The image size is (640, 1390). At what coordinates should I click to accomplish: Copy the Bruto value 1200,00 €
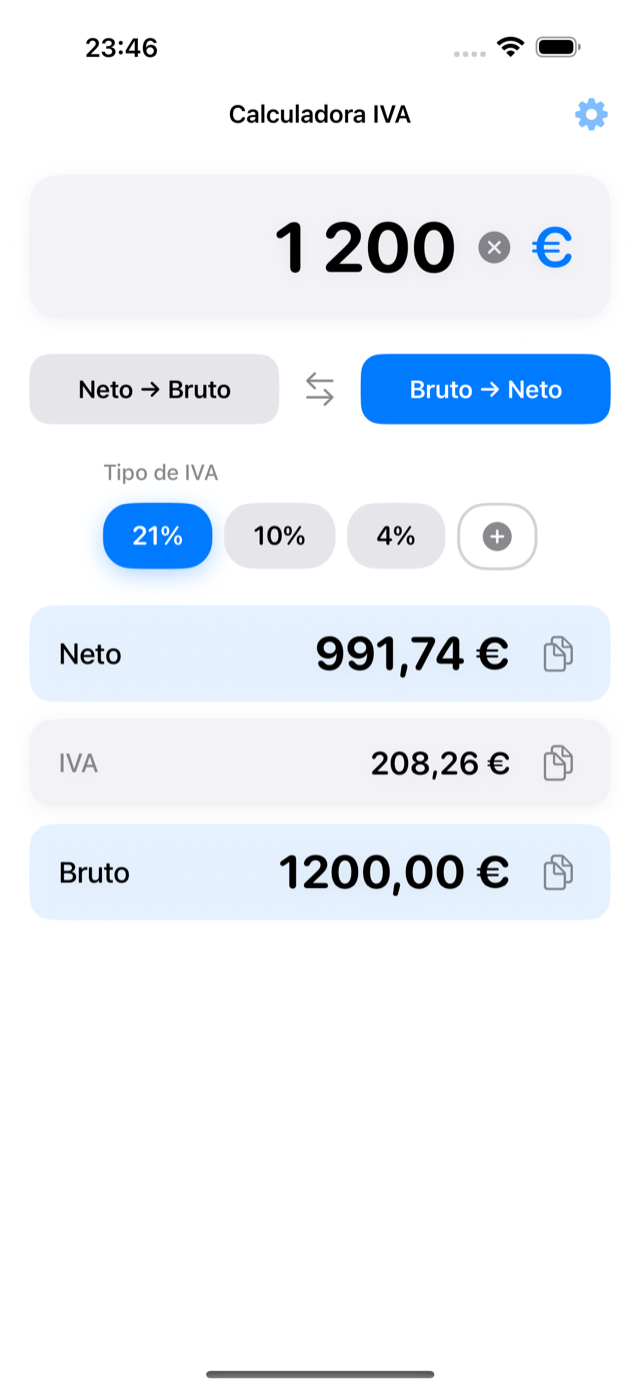pyautogui.click(x=558, y=872)
